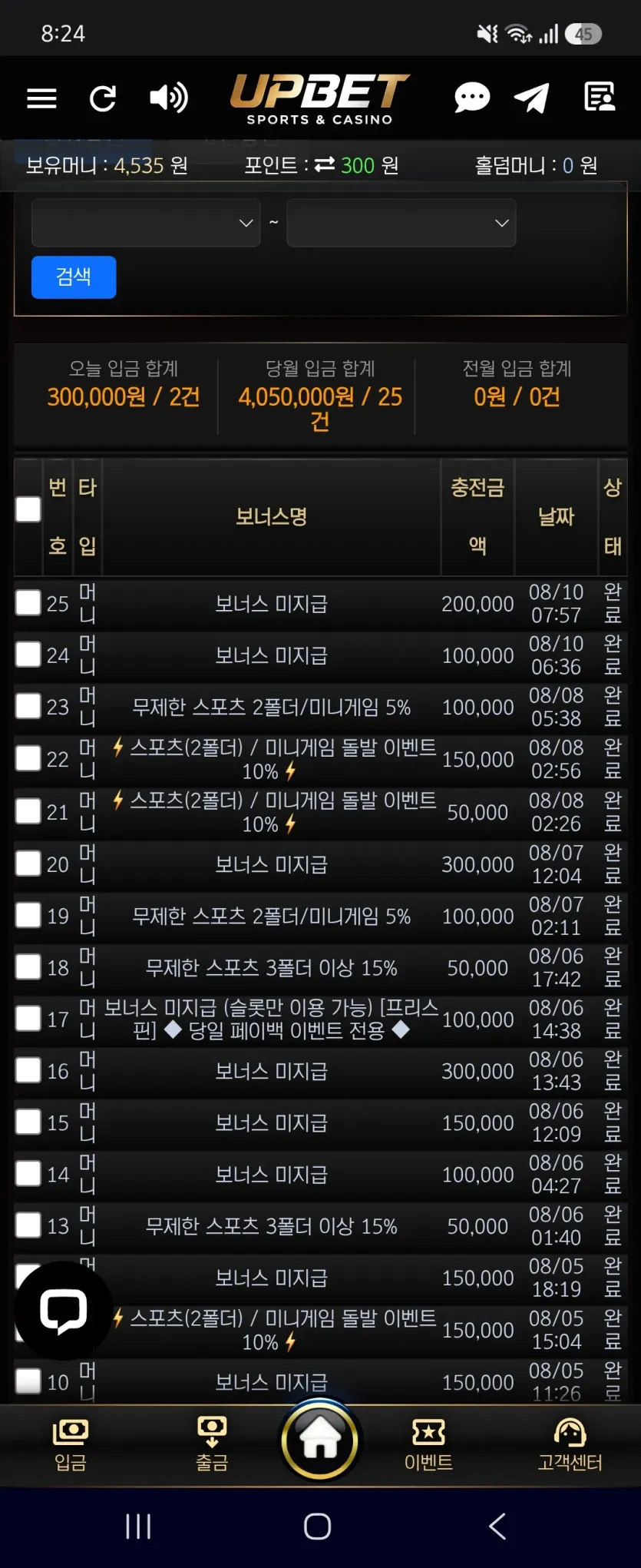Viewport: 641px width, 1568px height.
Task: Go to the 입금 deposit tab
Action: (x=70, y=1444)
